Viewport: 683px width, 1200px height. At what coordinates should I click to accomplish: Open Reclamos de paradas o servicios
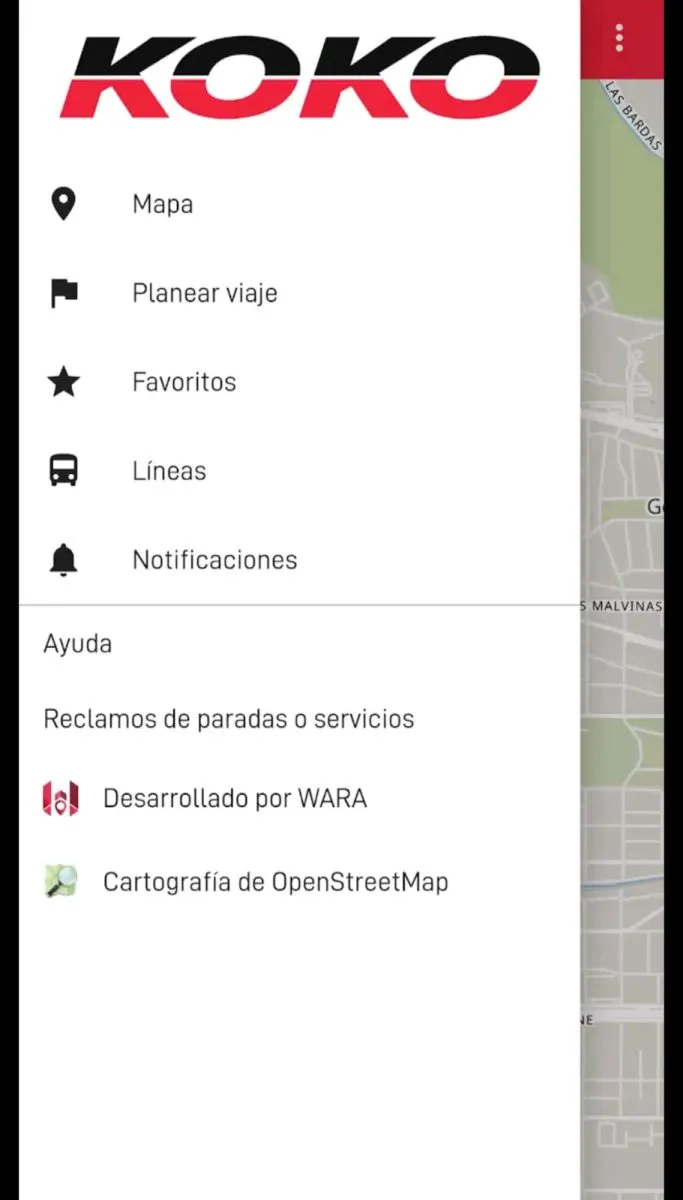pos(228,719)
